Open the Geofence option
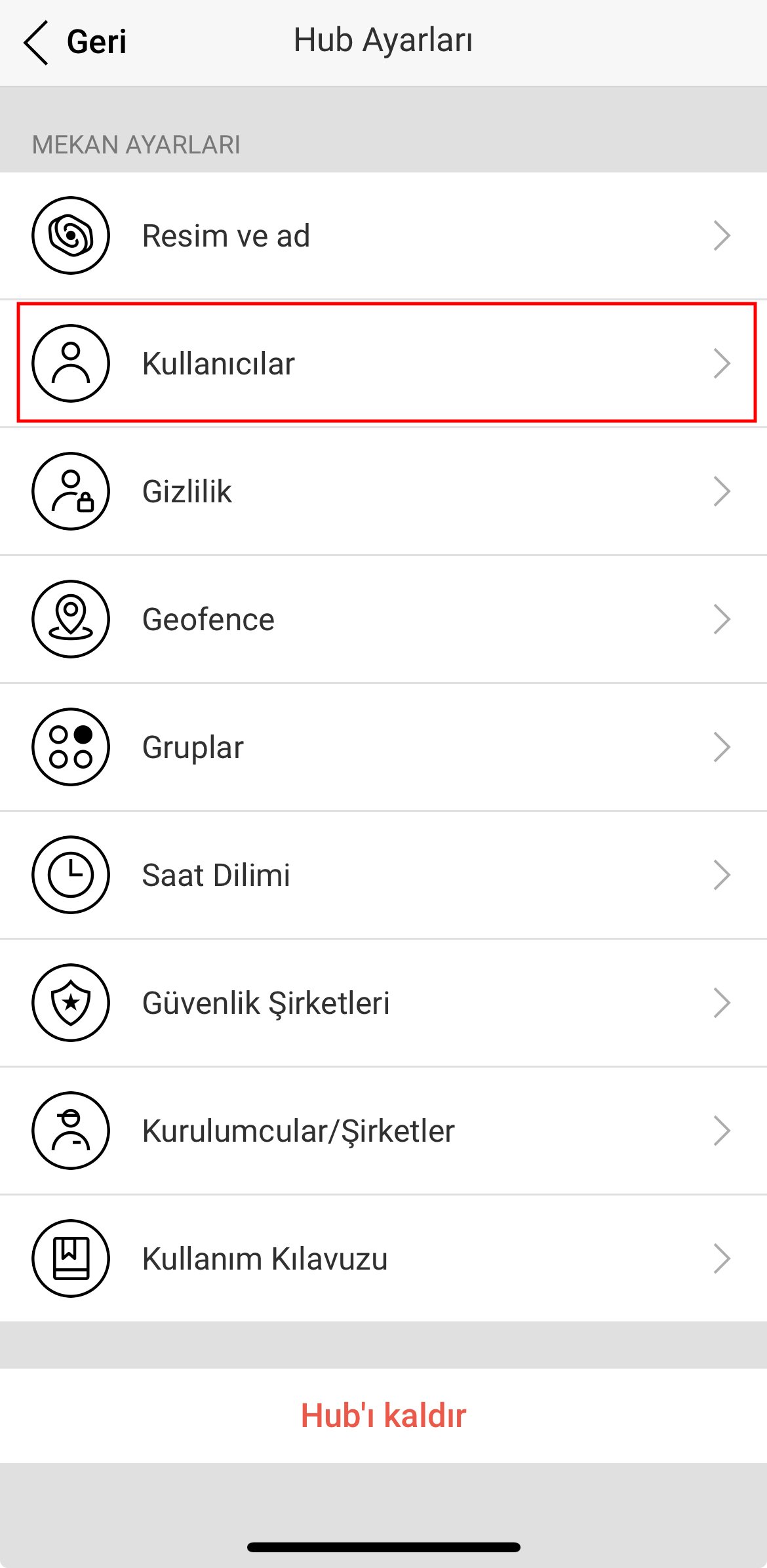Image resolution: width=767 pixels, height=1568 pixels. click(x=383, y=619)
